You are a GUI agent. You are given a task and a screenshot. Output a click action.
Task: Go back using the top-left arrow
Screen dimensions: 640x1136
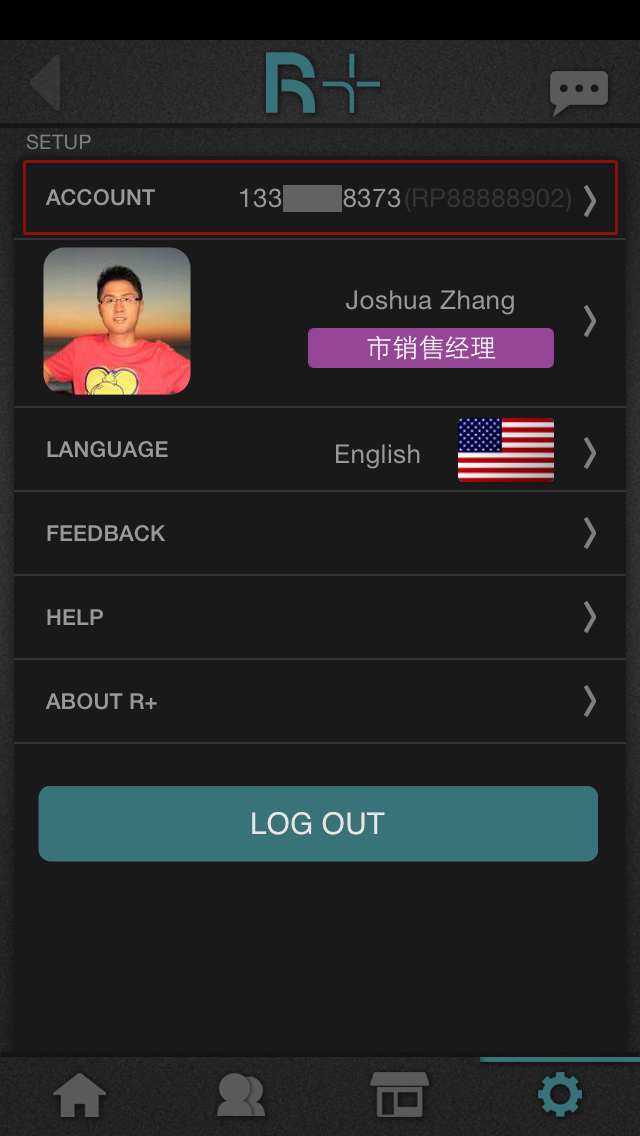[45, 83]
